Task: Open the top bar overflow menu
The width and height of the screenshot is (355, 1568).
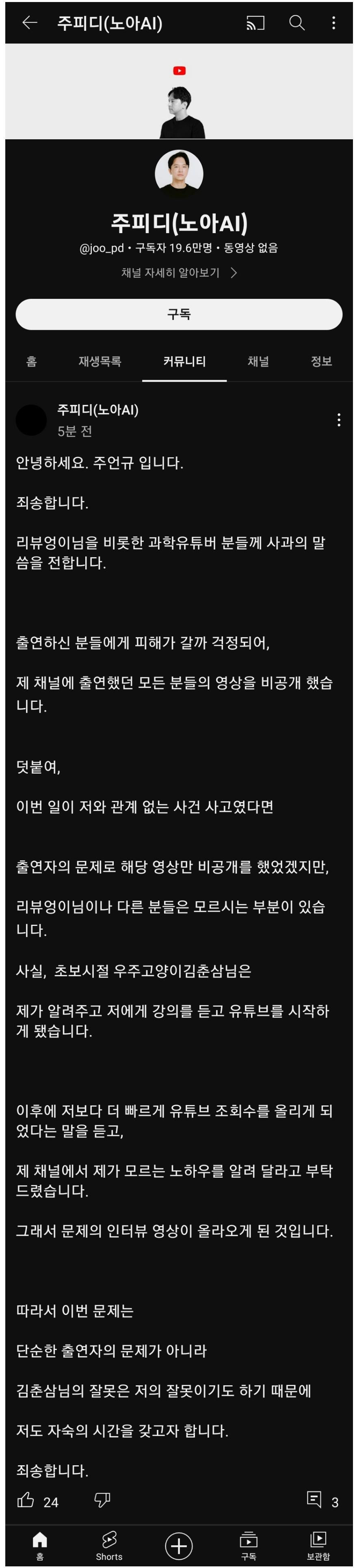Action: [x=333, y=23]
